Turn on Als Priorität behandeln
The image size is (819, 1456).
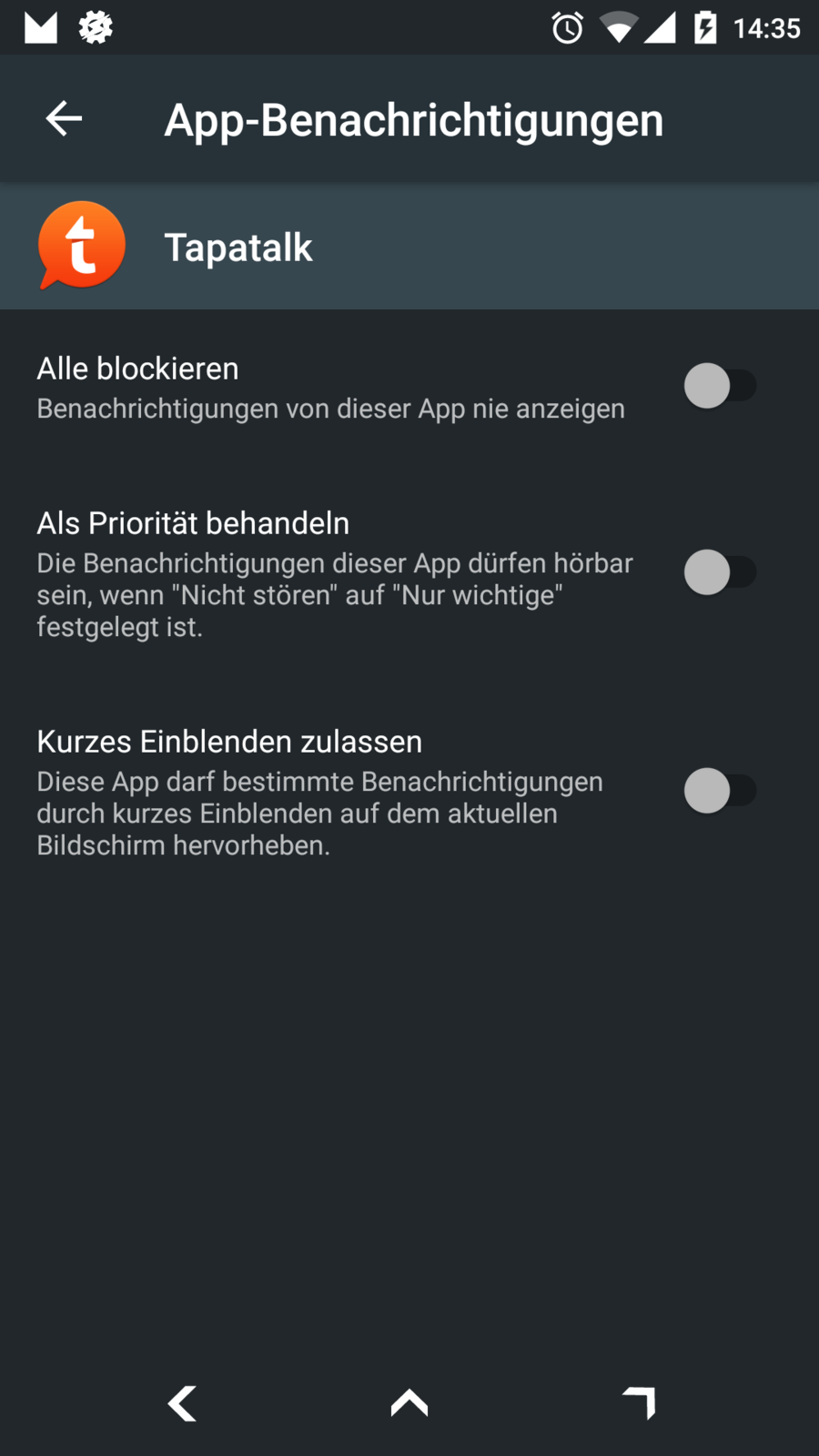[x=719, y=572]
